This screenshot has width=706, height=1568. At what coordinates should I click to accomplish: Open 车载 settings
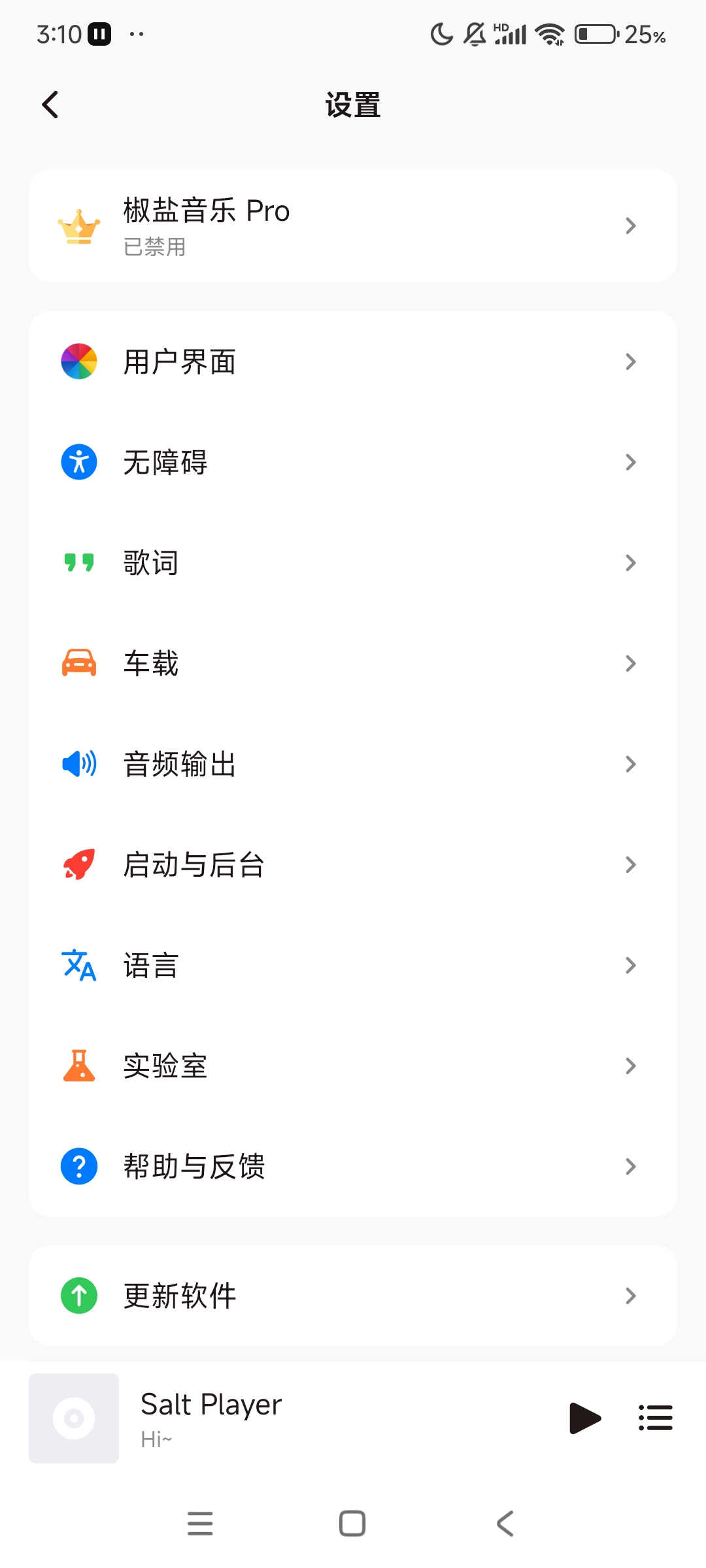click(x=353, y=664)
